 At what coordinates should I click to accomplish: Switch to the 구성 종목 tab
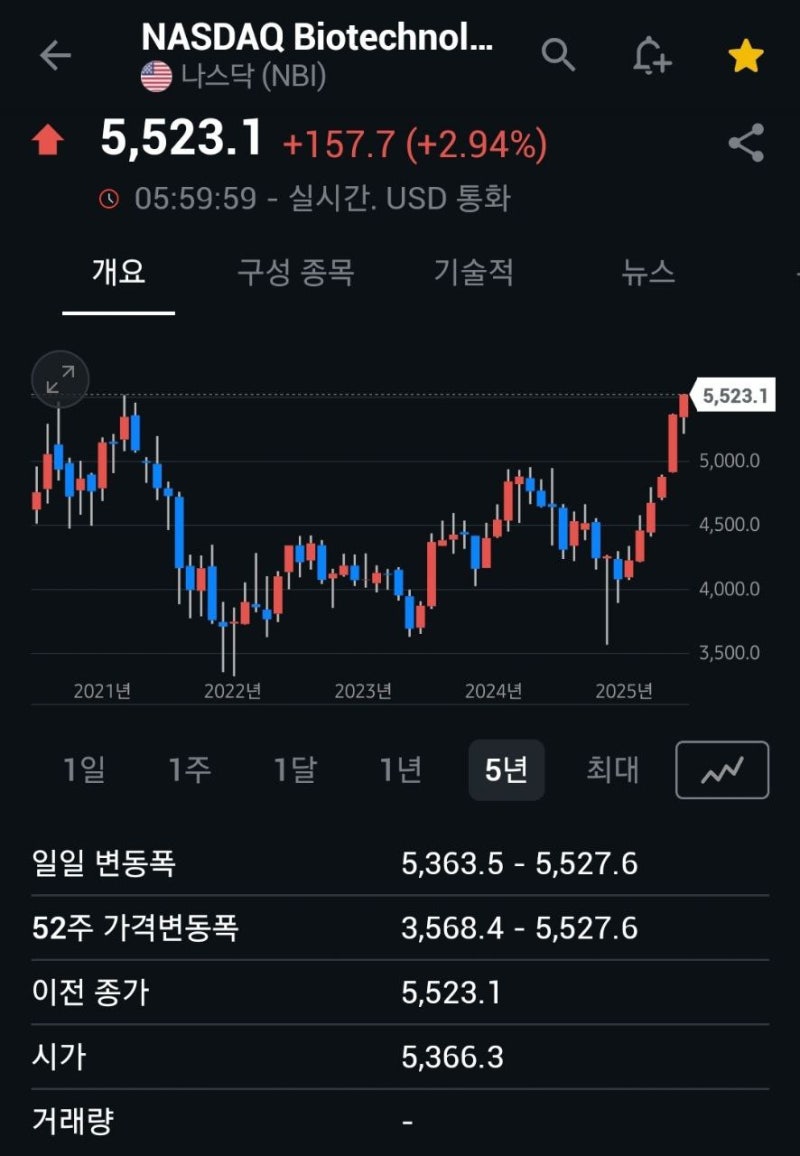click(x=295, y=274)
